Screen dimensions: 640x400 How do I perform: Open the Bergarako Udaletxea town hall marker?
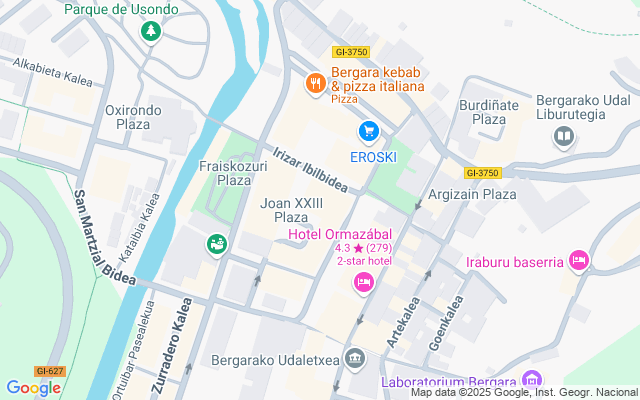(x=355, y=358)
